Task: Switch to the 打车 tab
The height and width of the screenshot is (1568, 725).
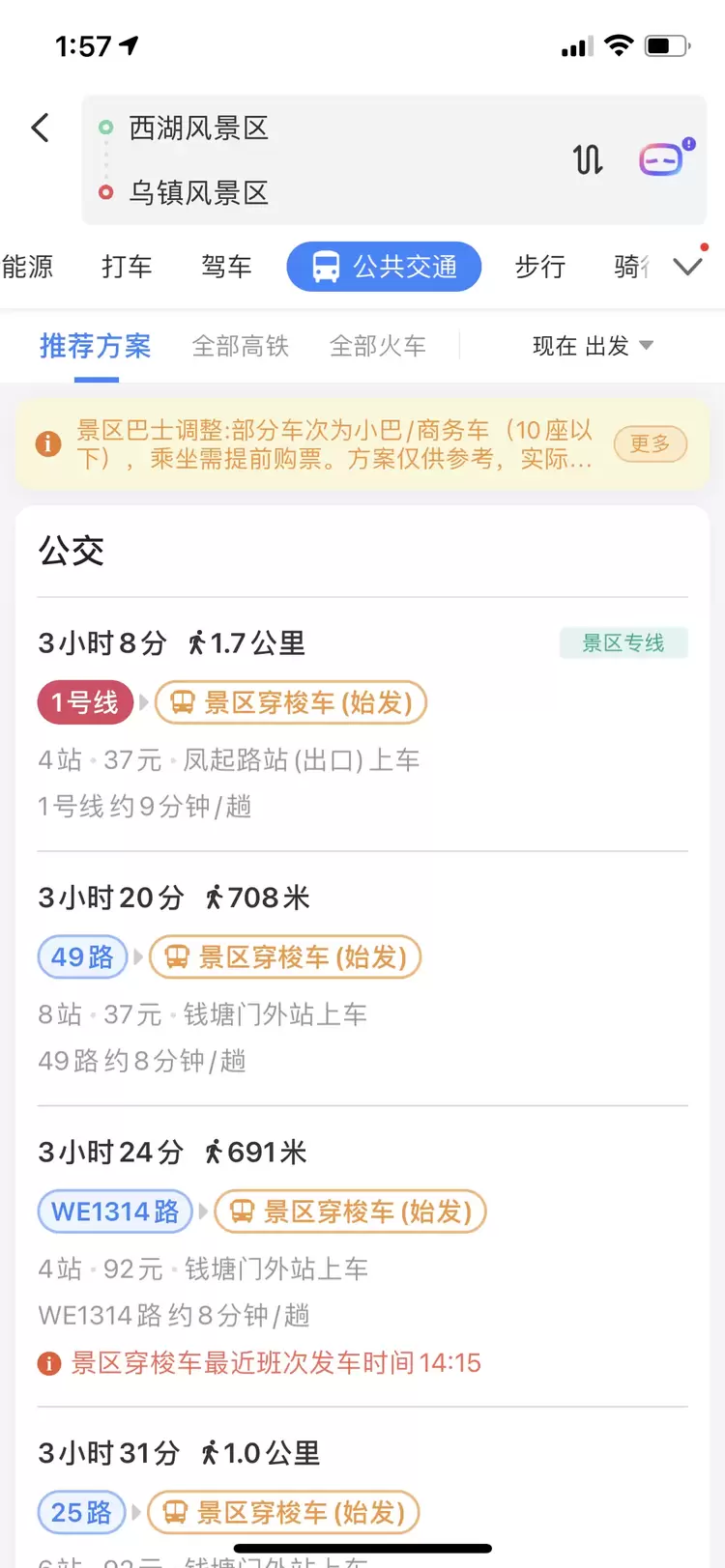Action: click(x=127, y=267)
